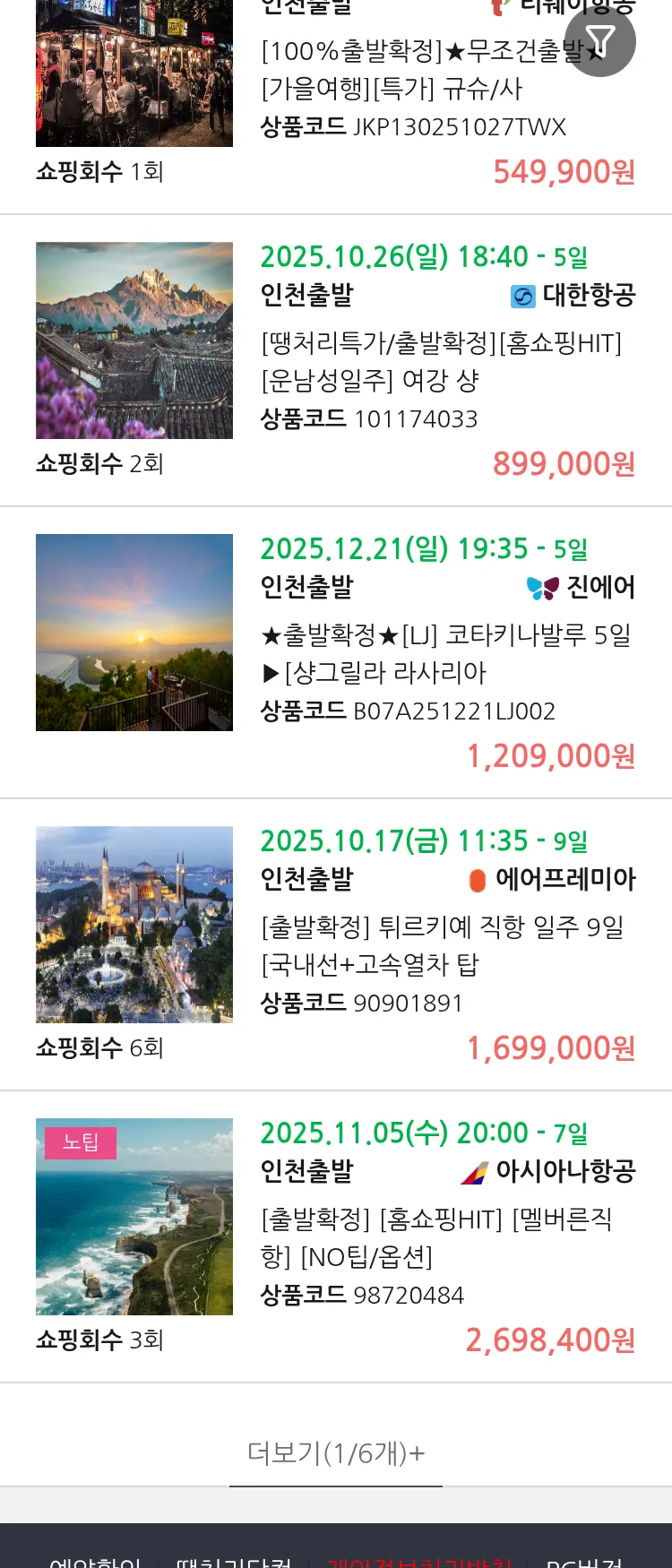Screen dimensions: 672x1568
Task: Select the Jin Air Kota Kinabalu 5-day package
Action: (445, 653)
